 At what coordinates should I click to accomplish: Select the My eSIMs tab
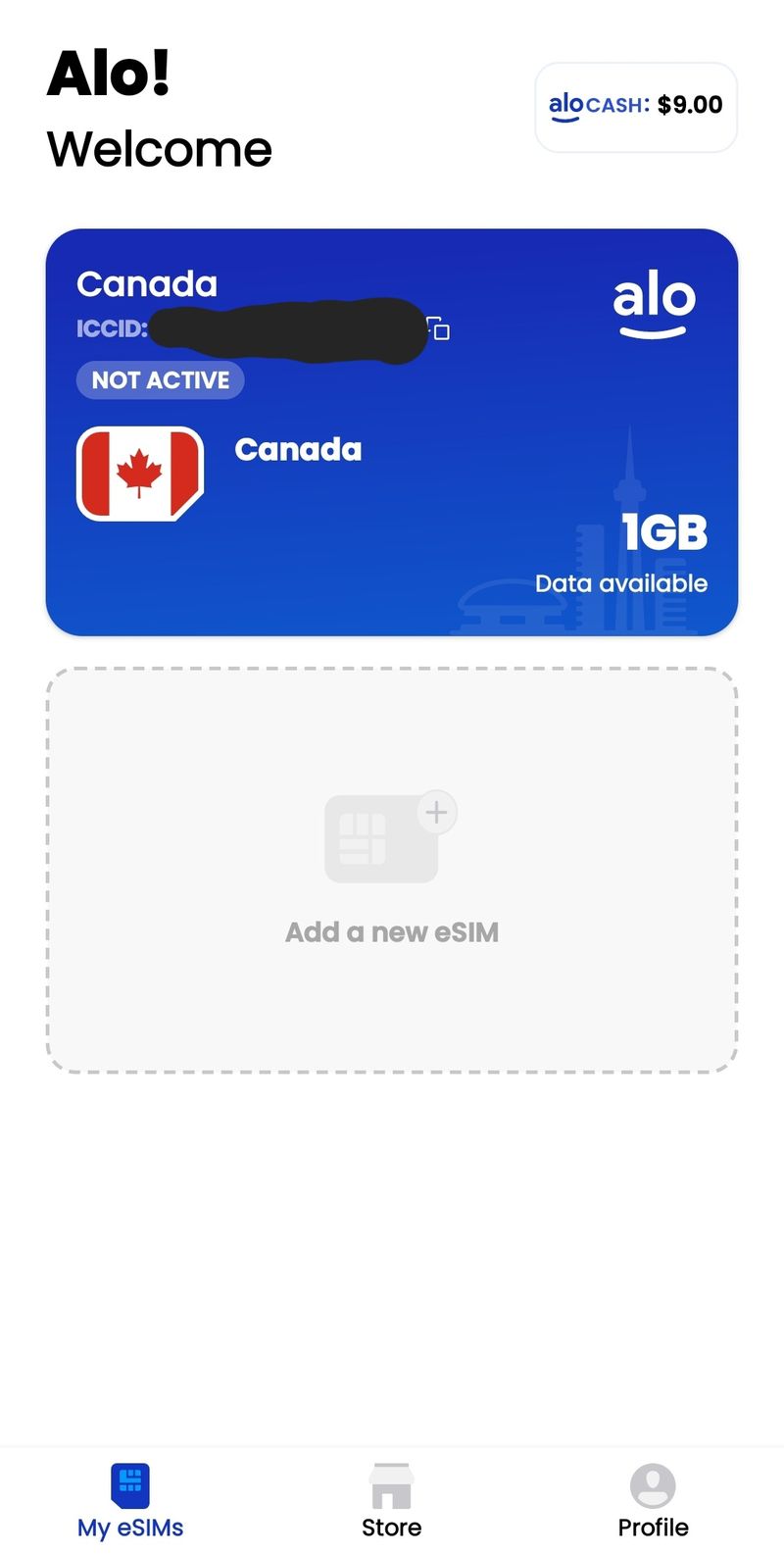coord(130,1501)
